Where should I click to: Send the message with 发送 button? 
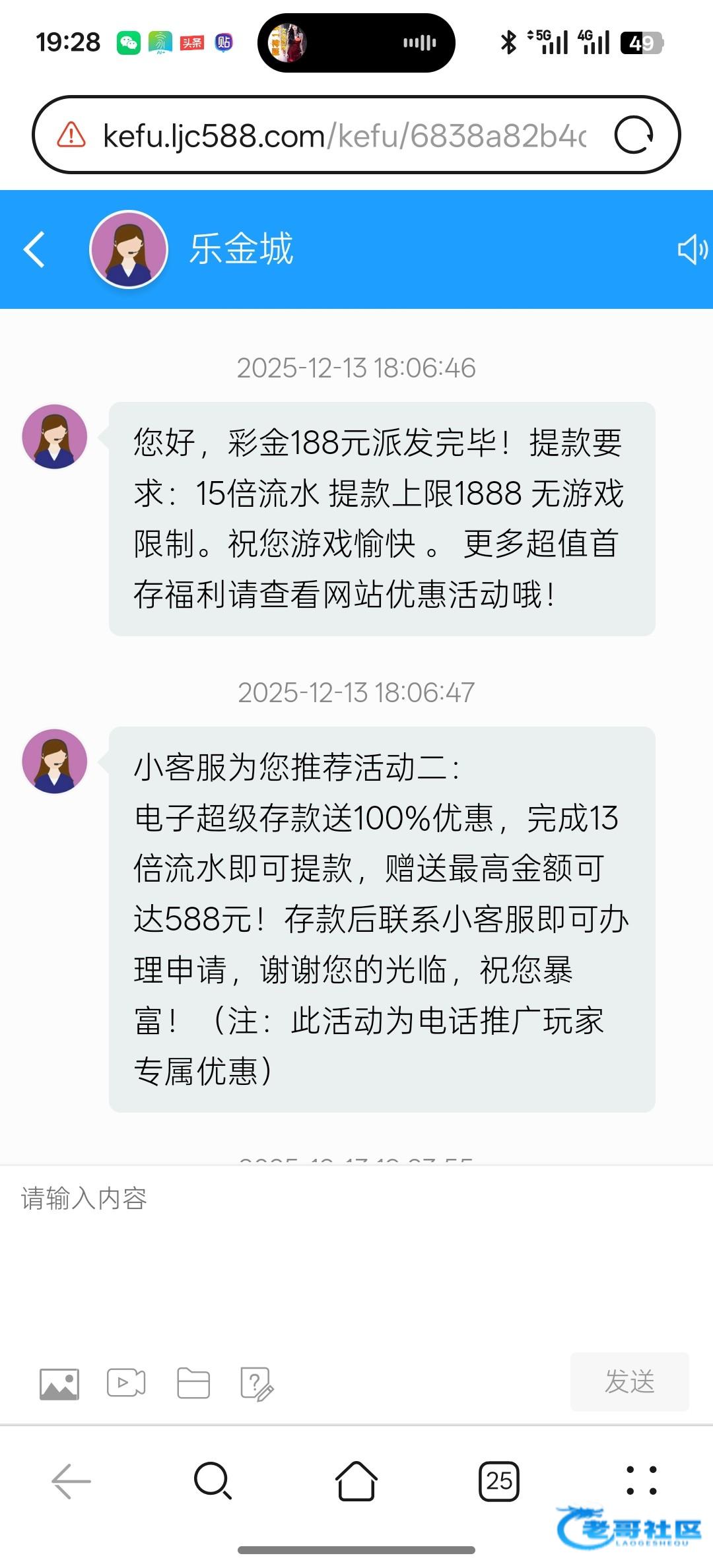coord(629,1382)
